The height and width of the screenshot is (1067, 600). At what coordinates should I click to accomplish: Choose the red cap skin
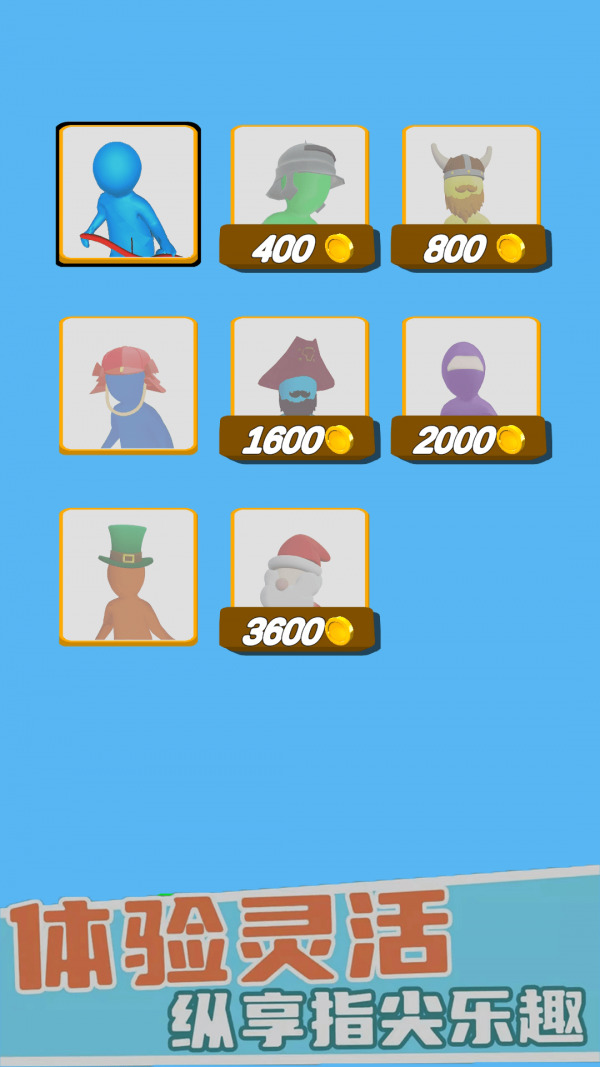pyautogui.click(x=128, y=385)
